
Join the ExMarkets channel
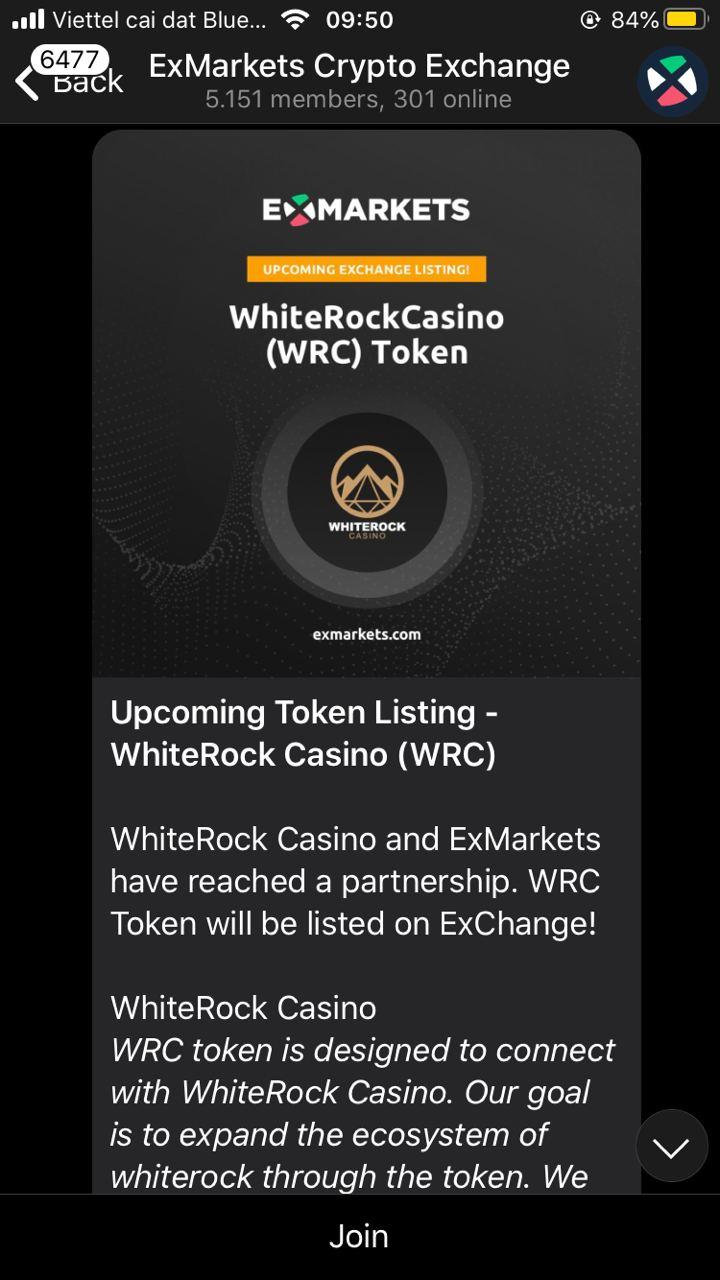coord(359,1236)
